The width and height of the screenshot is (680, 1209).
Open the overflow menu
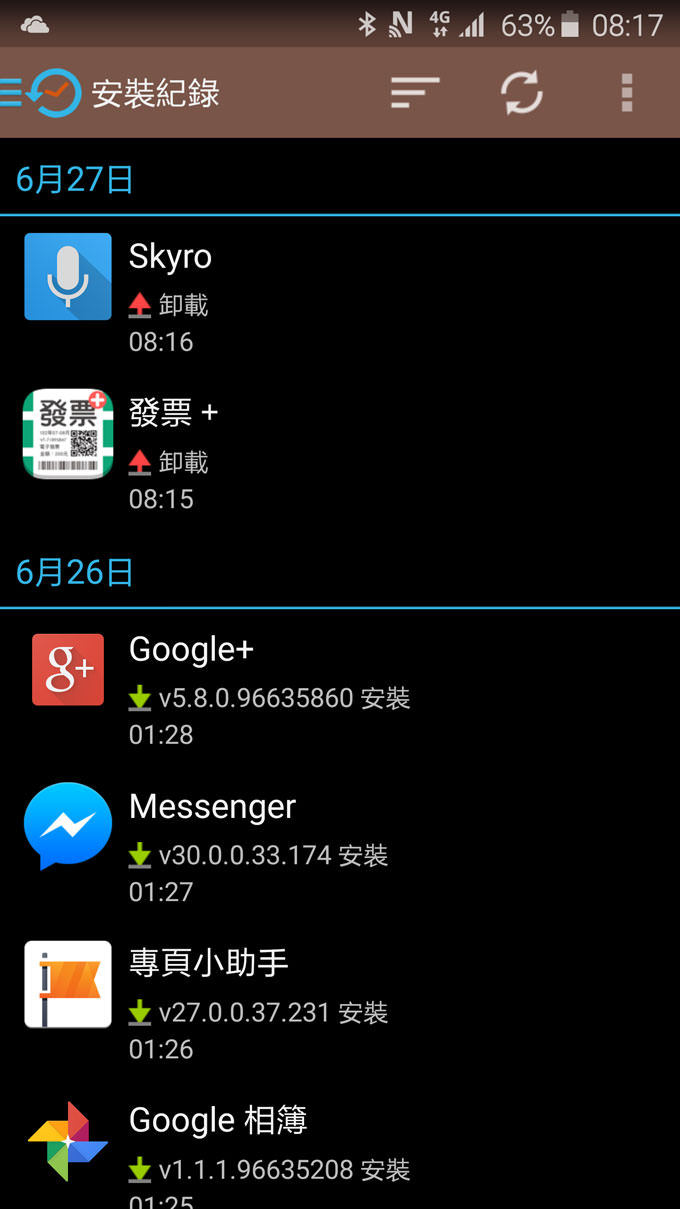click(x=627, y=93)
